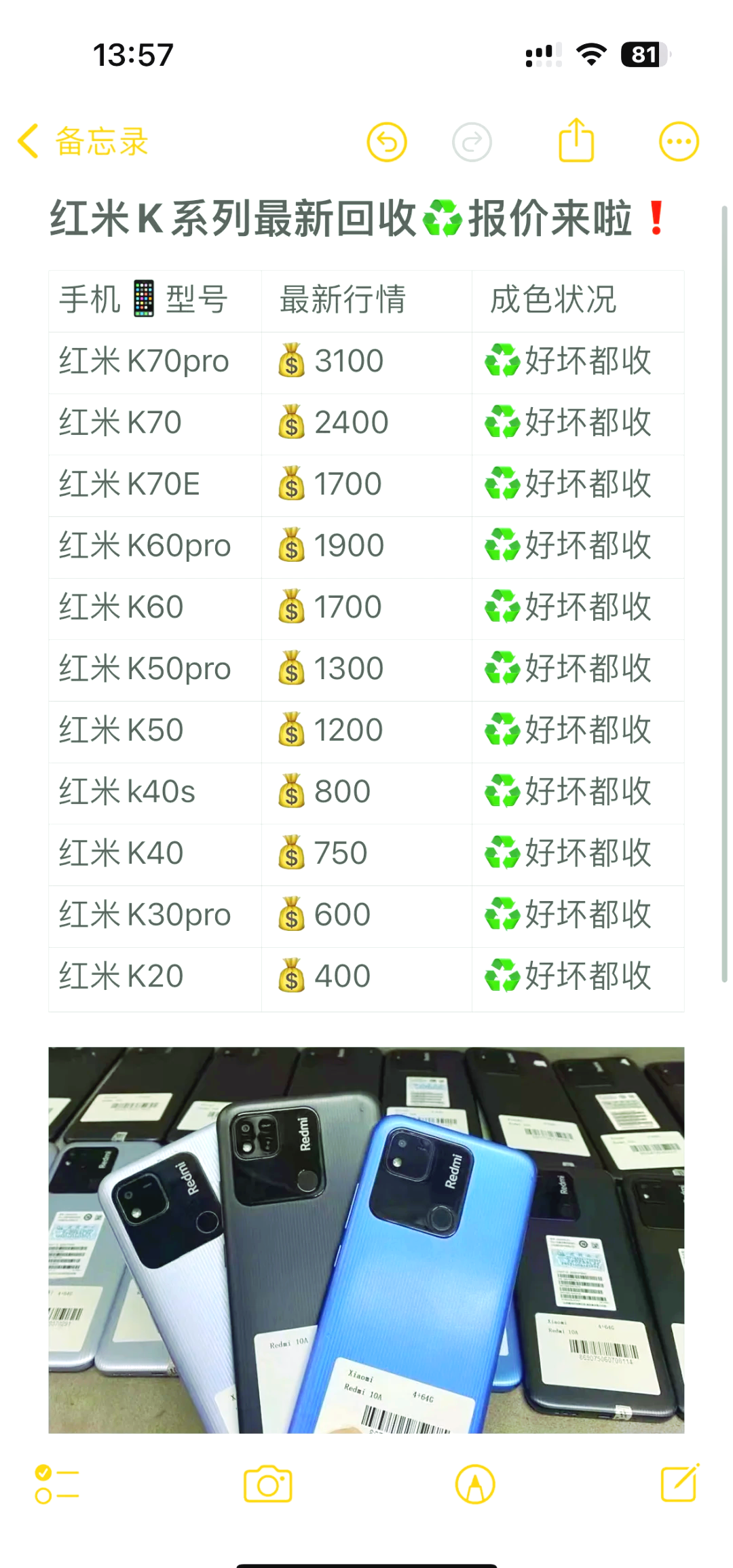
Task: Compose a new note
Action: click(x=679, y=1483)
